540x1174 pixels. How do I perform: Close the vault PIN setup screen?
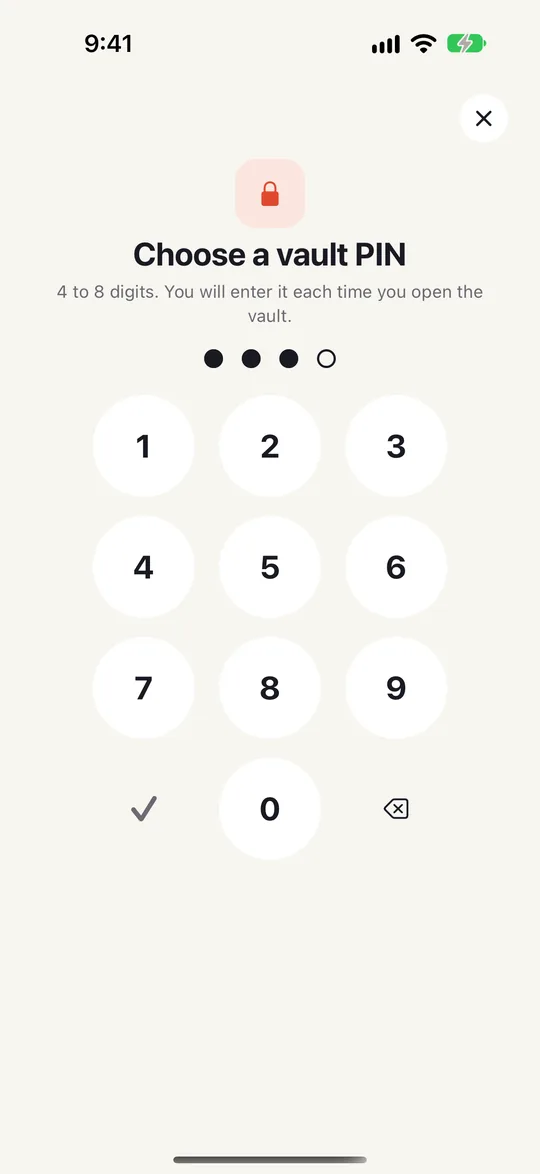click(x=483, y=118)
